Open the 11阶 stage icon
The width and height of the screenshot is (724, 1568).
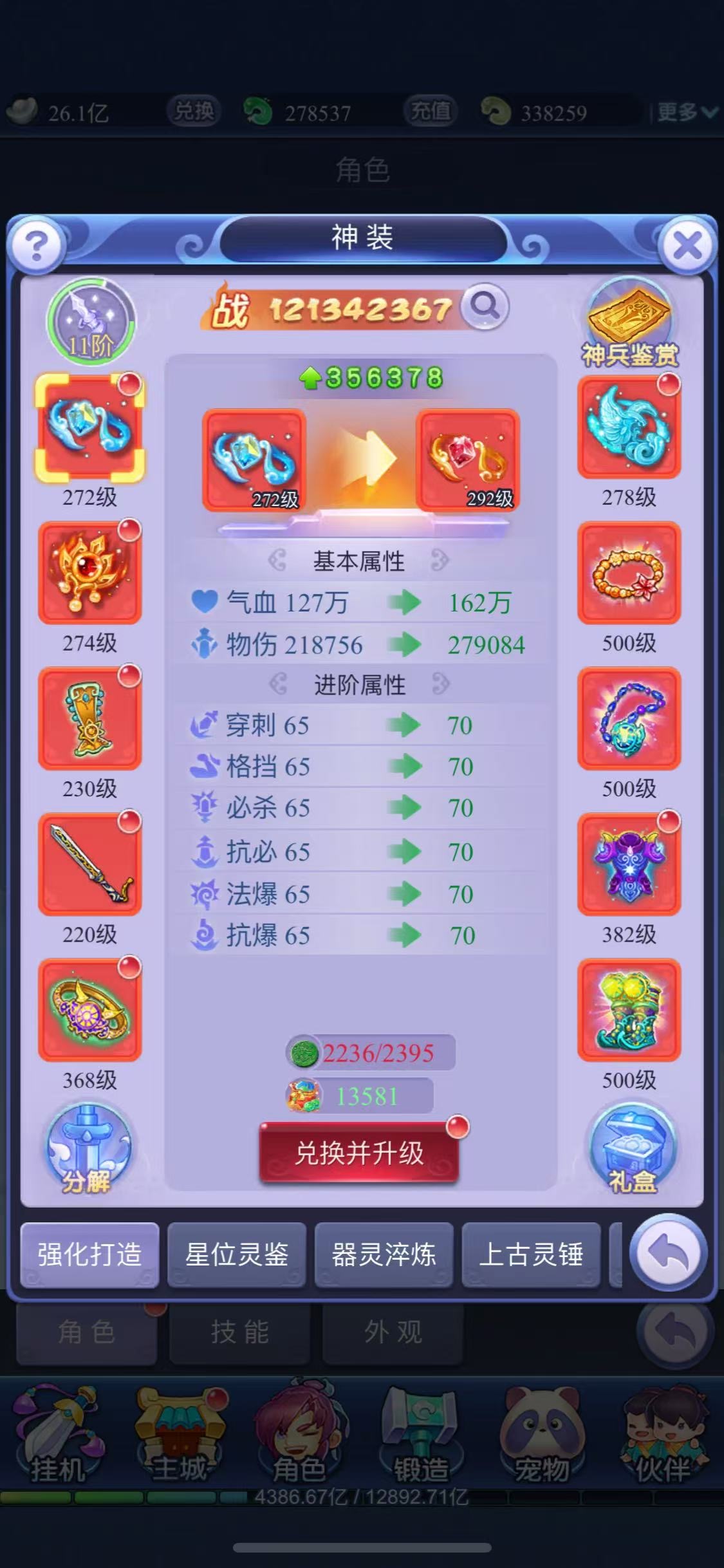(x=91, y=320)
